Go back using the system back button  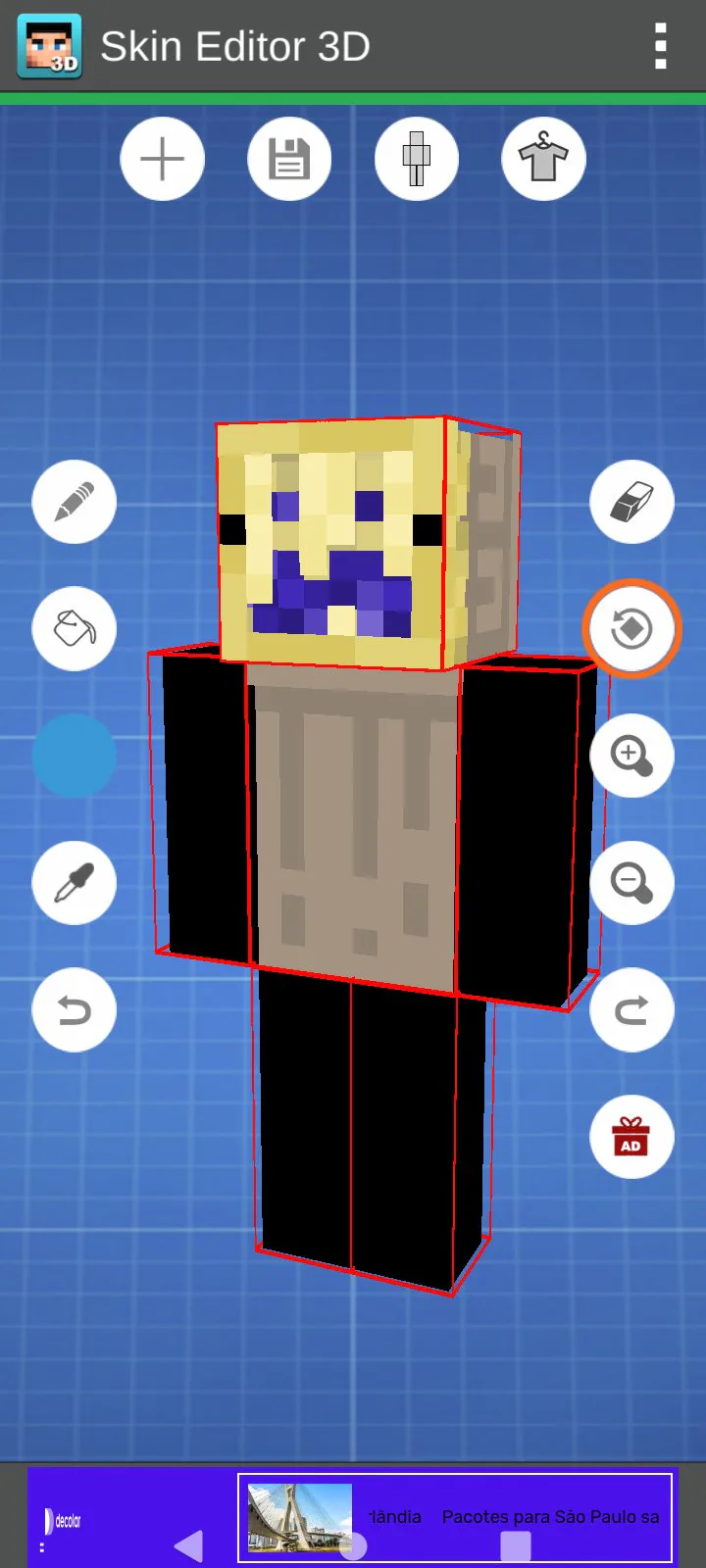click(x=188, y=1545)
